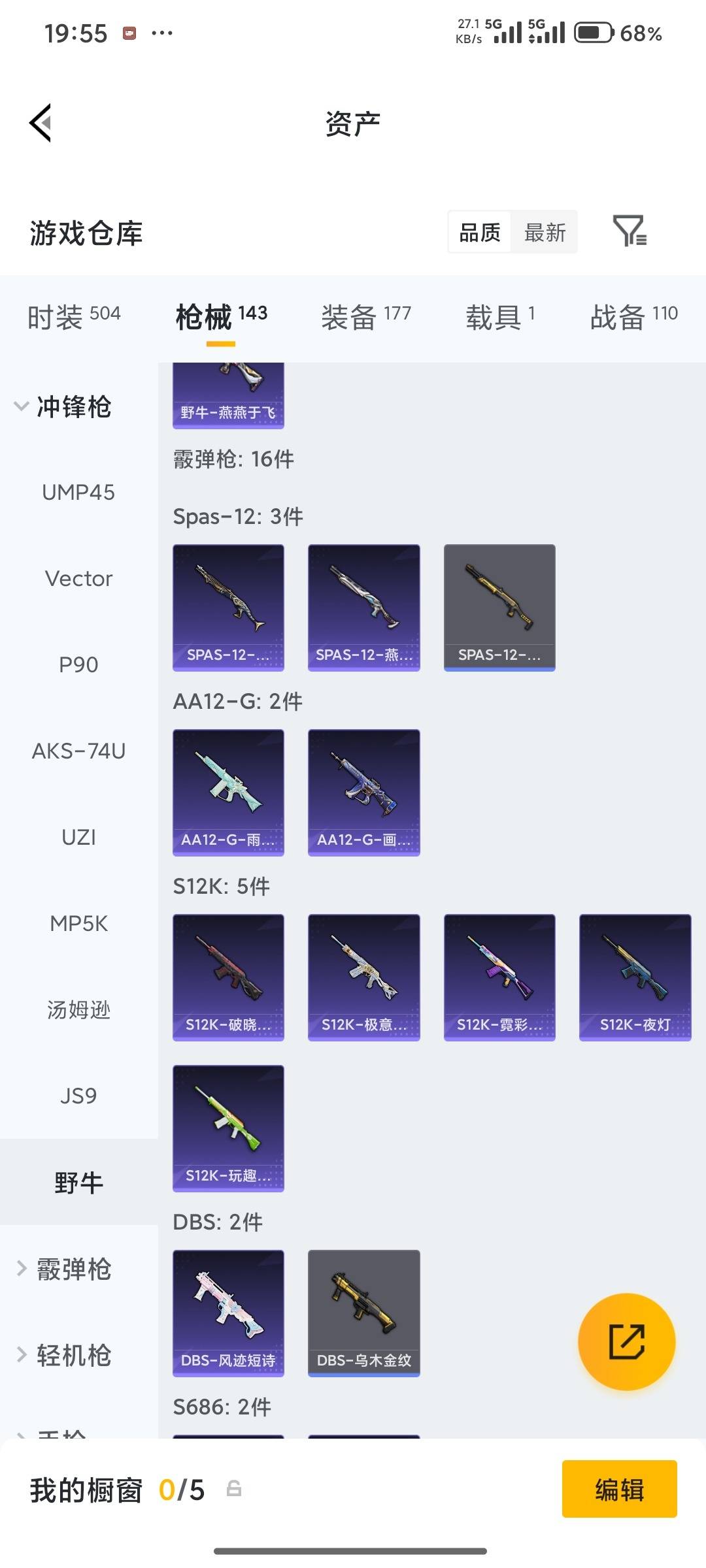
Task: Tap the back arrow at top left
Action: (x=39, y=122)
